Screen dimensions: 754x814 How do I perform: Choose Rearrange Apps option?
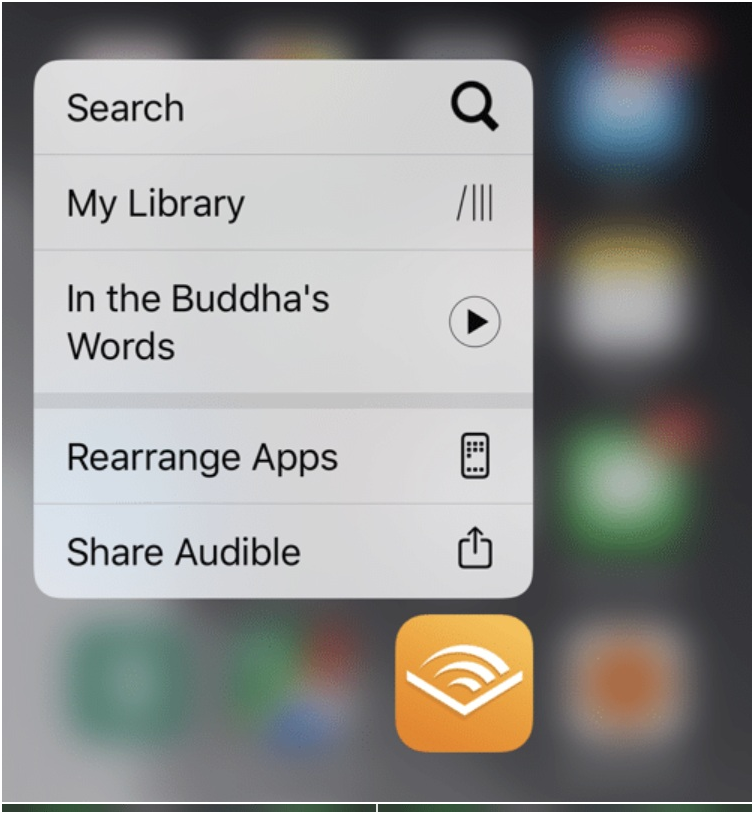[283, 457]
